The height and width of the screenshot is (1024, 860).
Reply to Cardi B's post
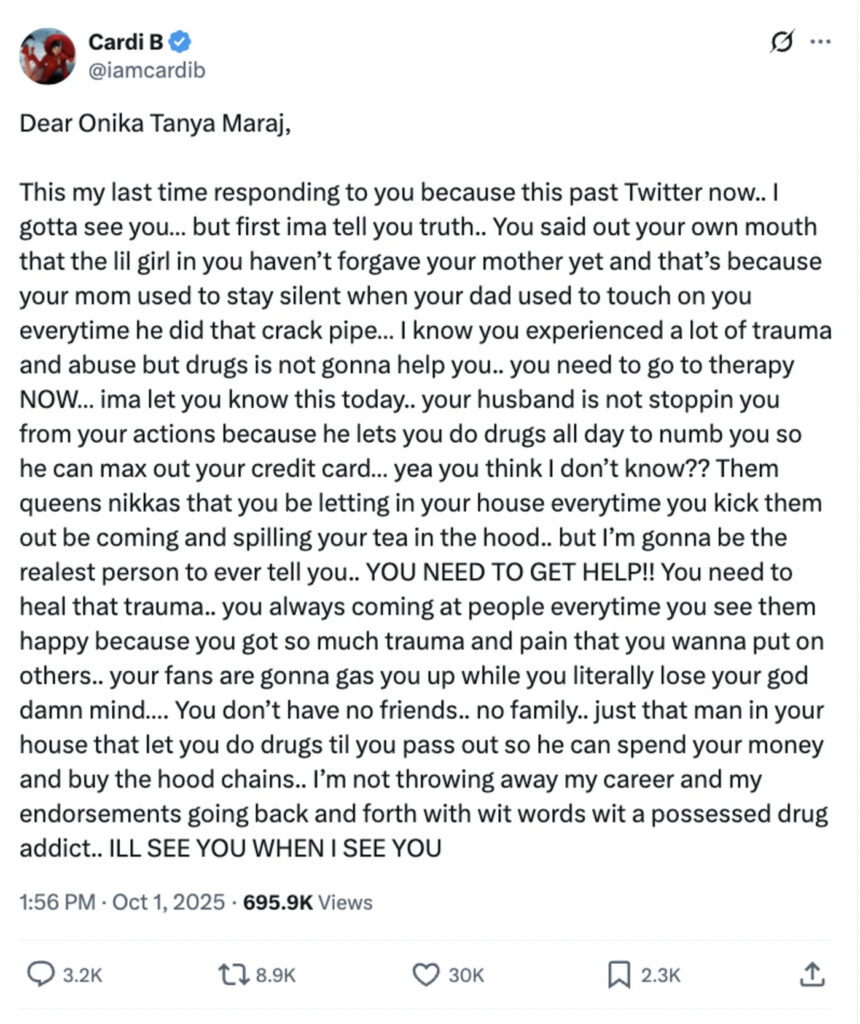[41, 974]
